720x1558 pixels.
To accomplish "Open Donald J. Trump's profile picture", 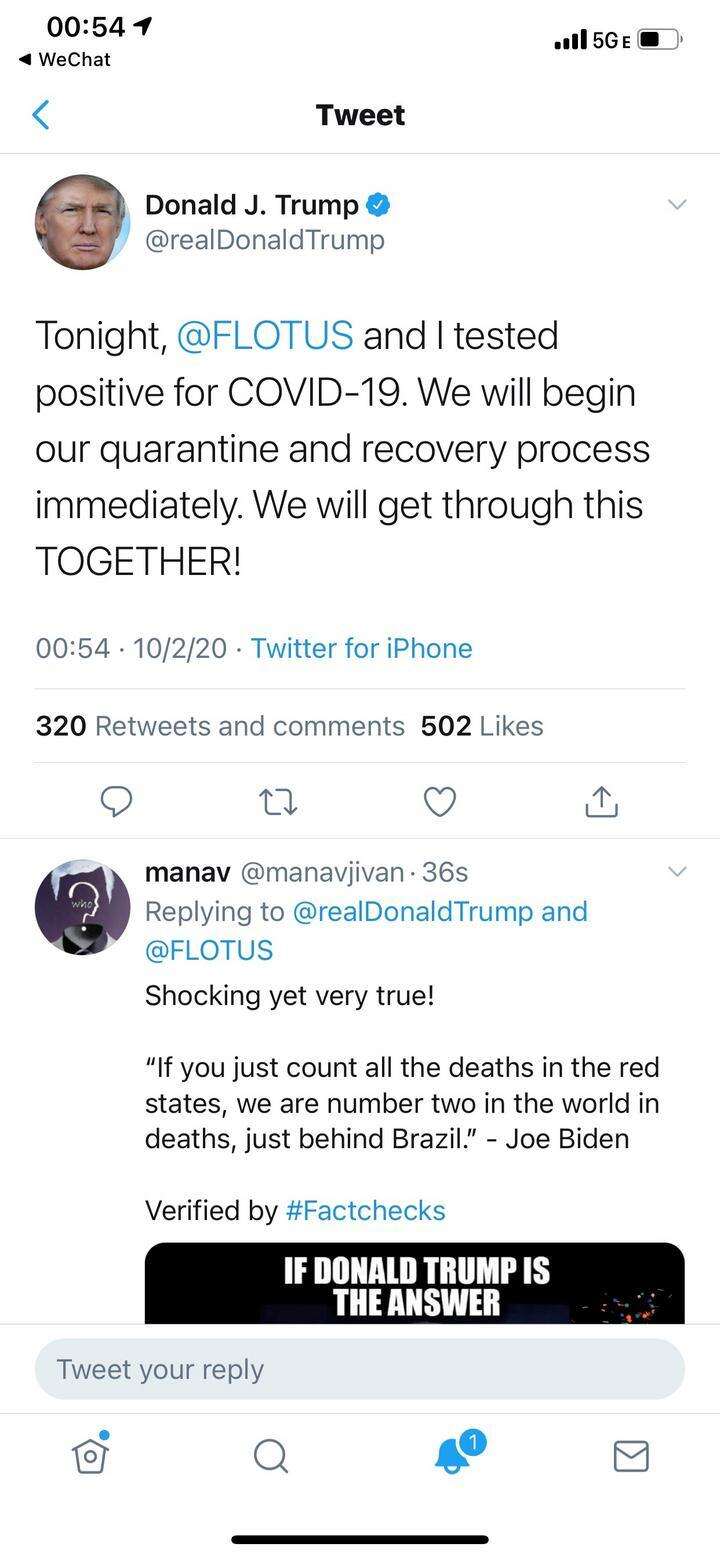I will click(82, 222).
